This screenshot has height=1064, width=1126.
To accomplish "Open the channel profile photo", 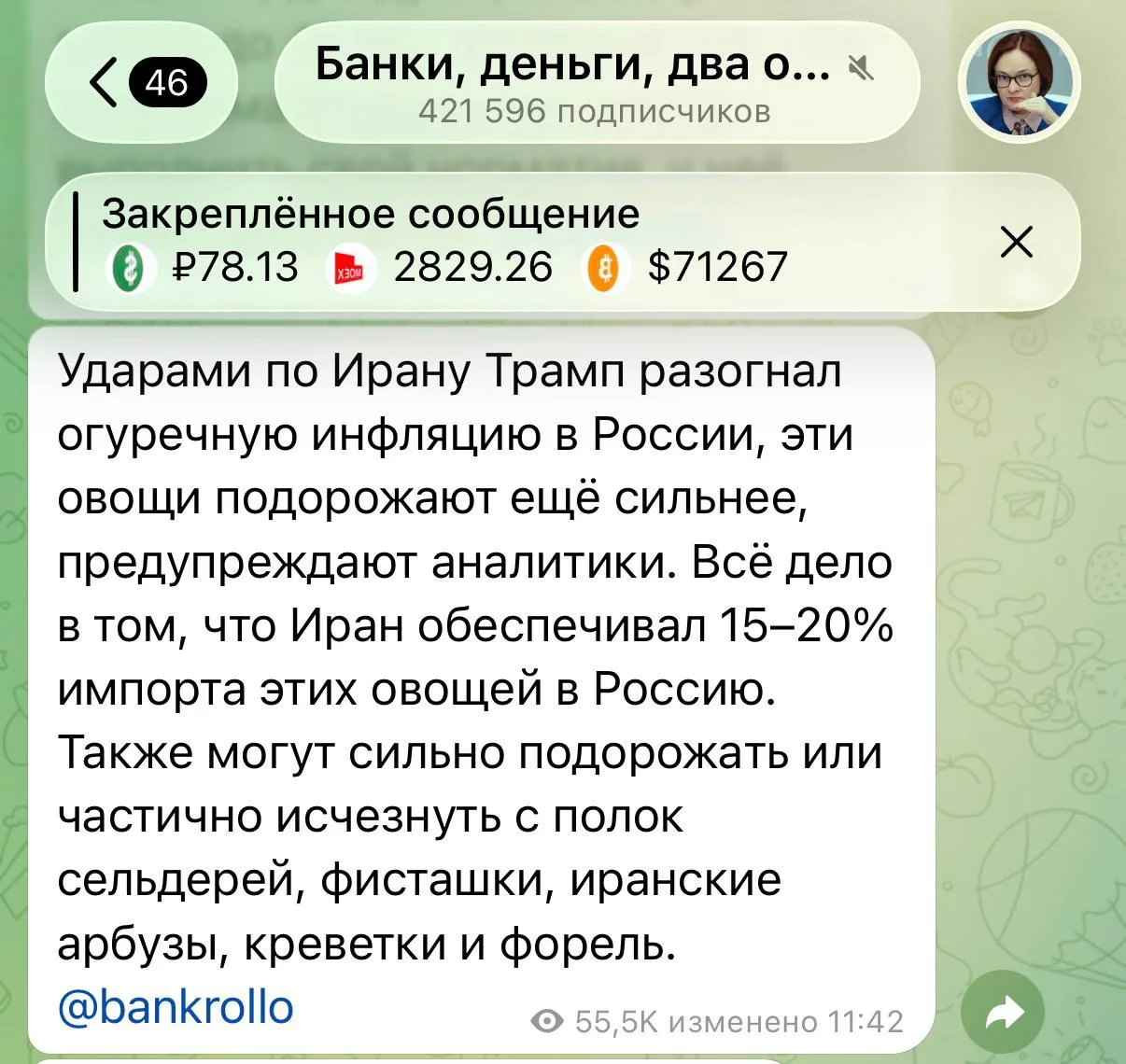I will click(x=1019, y=82).
